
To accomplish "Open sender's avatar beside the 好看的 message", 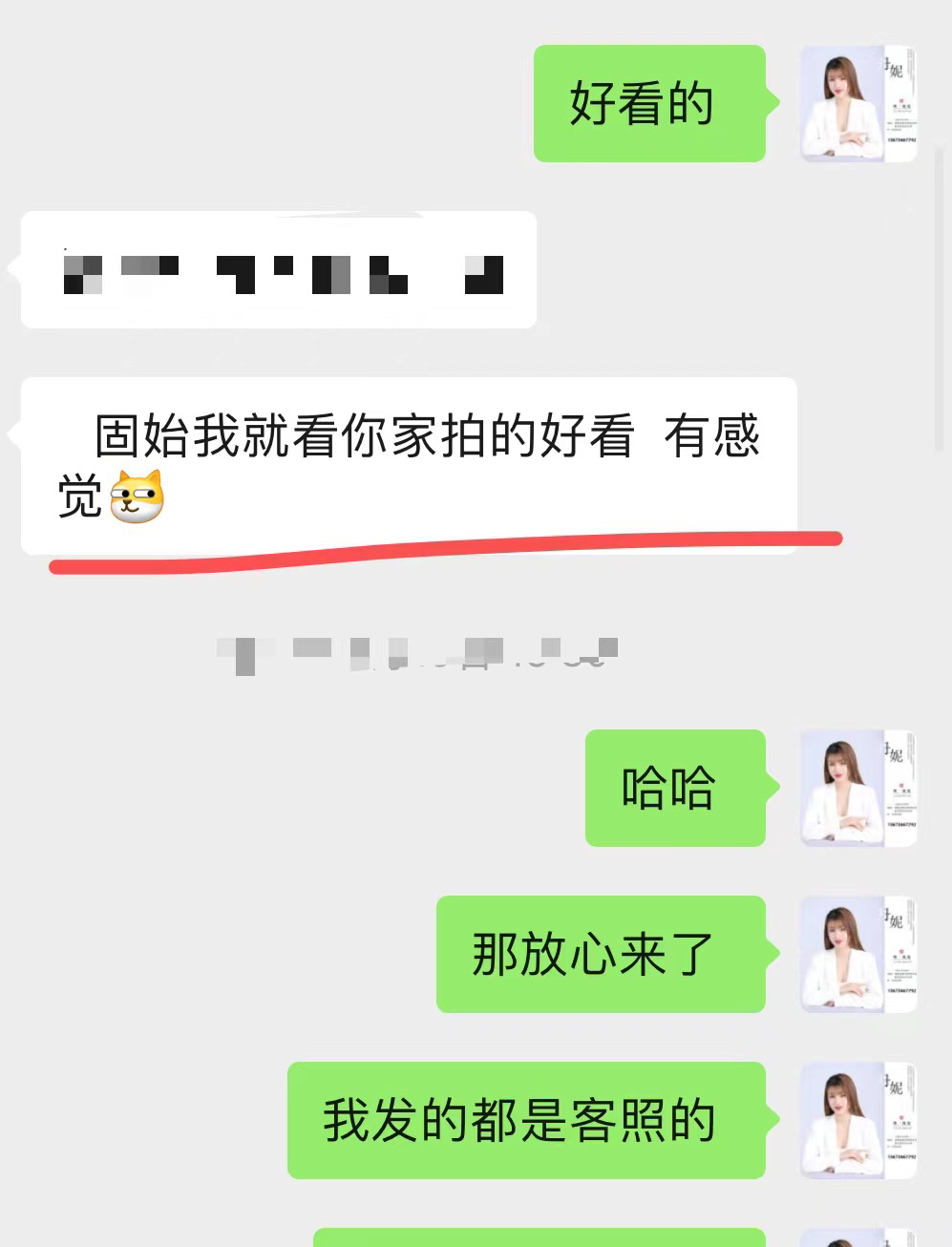I will 857,103.
